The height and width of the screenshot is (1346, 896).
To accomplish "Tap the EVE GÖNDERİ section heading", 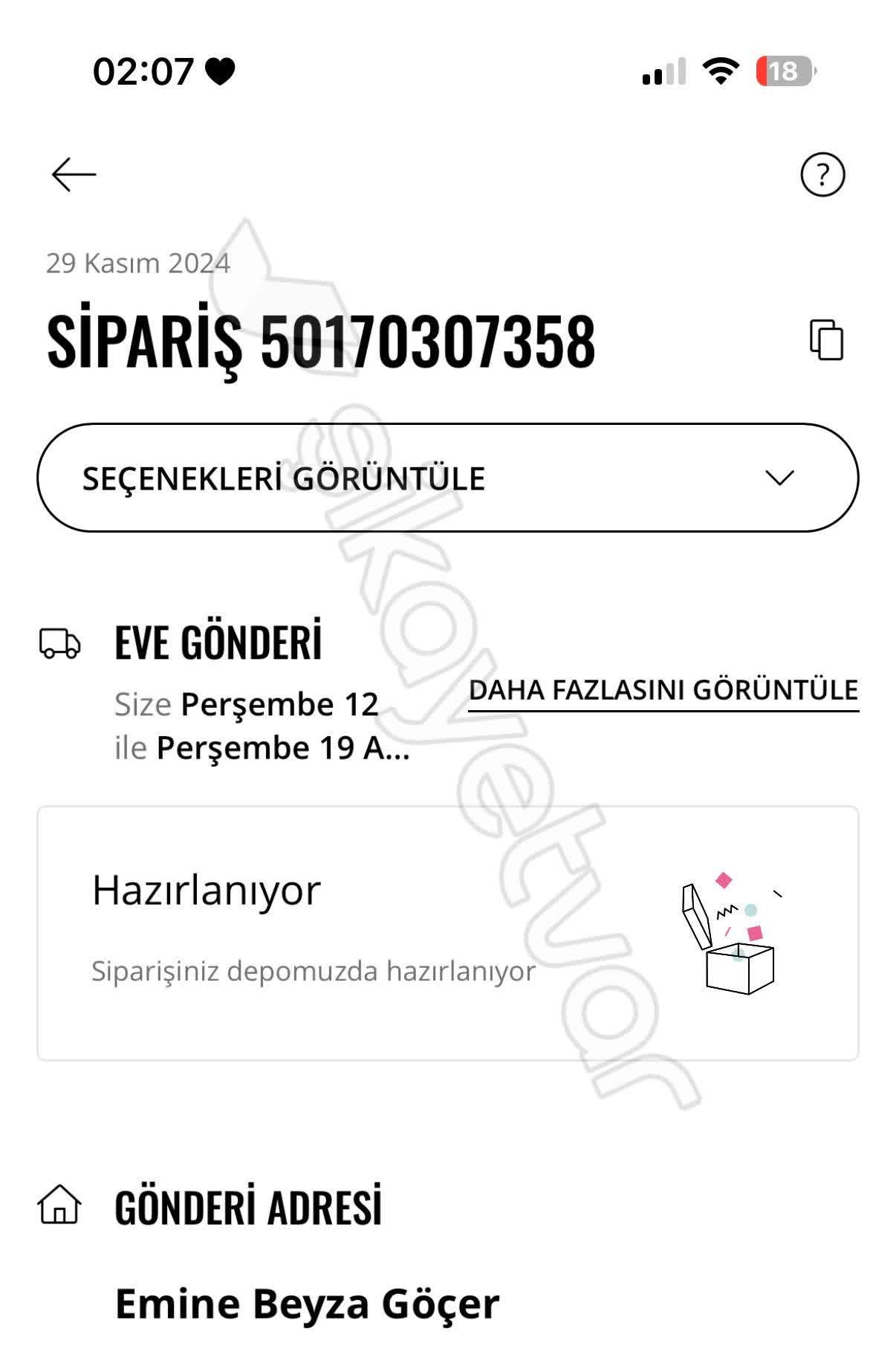I will pos(218,643).
